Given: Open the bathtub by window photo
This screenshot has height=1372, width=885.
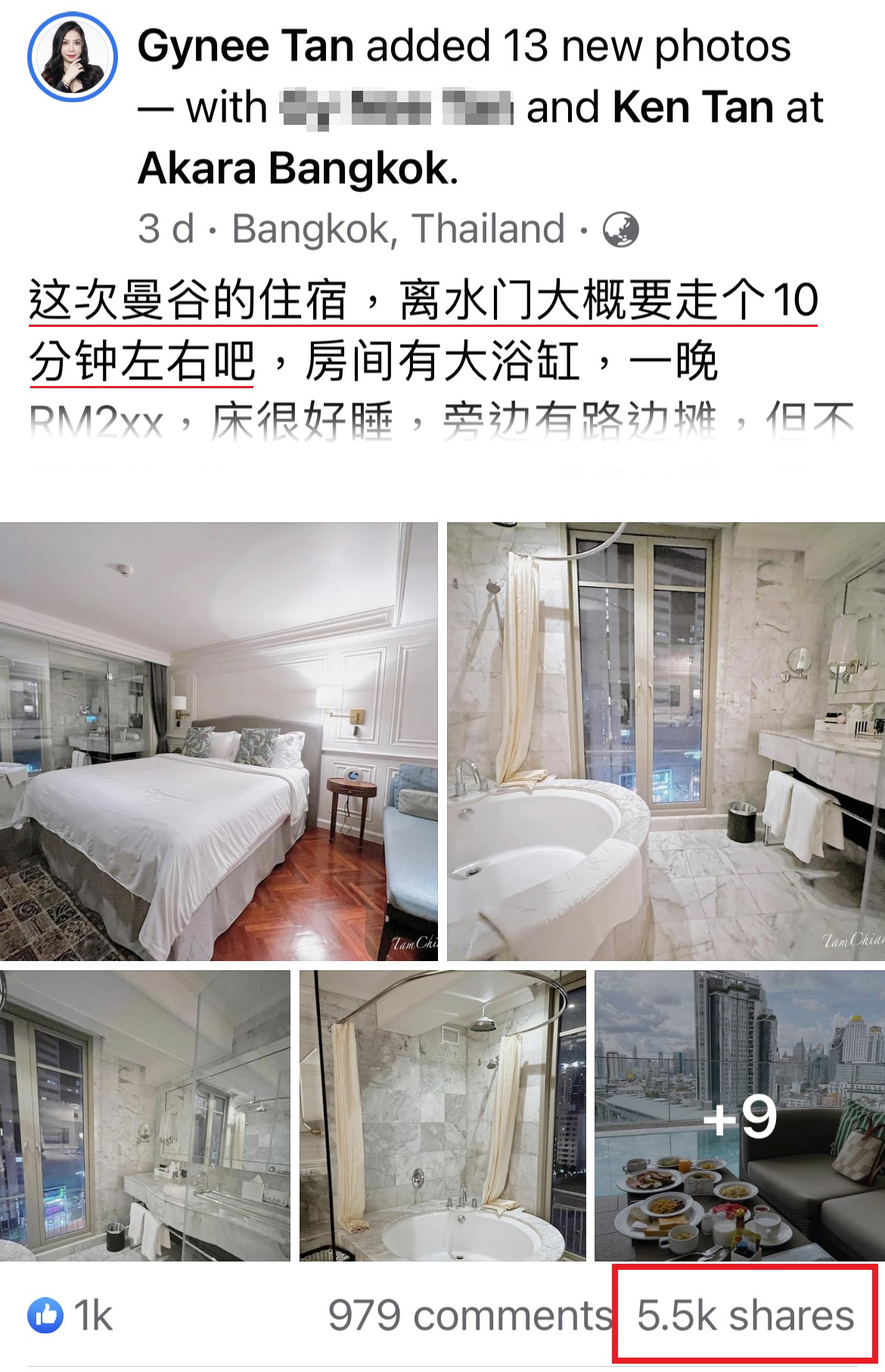Looking at the screenshot, I should pos(665,742).
